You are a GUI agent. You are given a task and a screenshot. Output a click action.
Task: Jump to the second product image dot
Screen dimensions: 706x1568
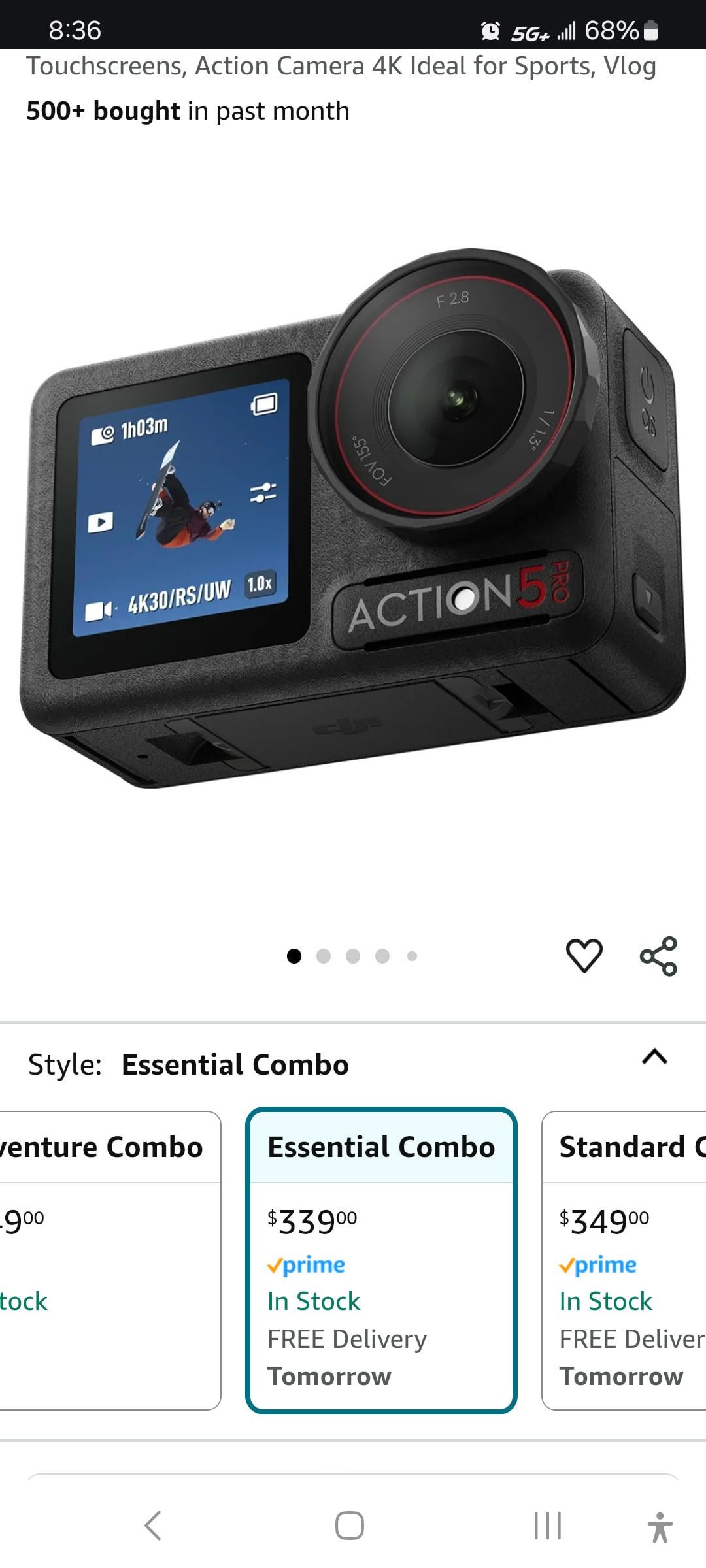pos(323,956)
